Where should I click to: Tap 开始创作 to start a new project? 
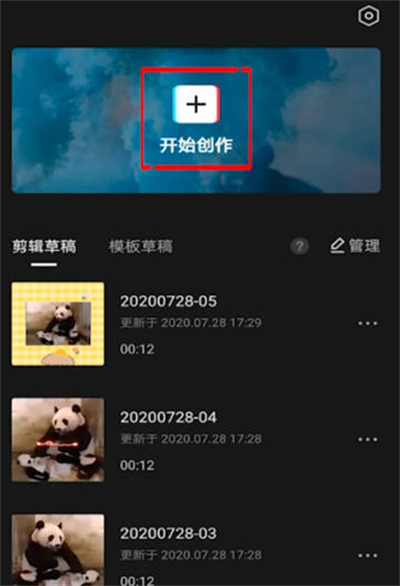(x=196, y=119)
